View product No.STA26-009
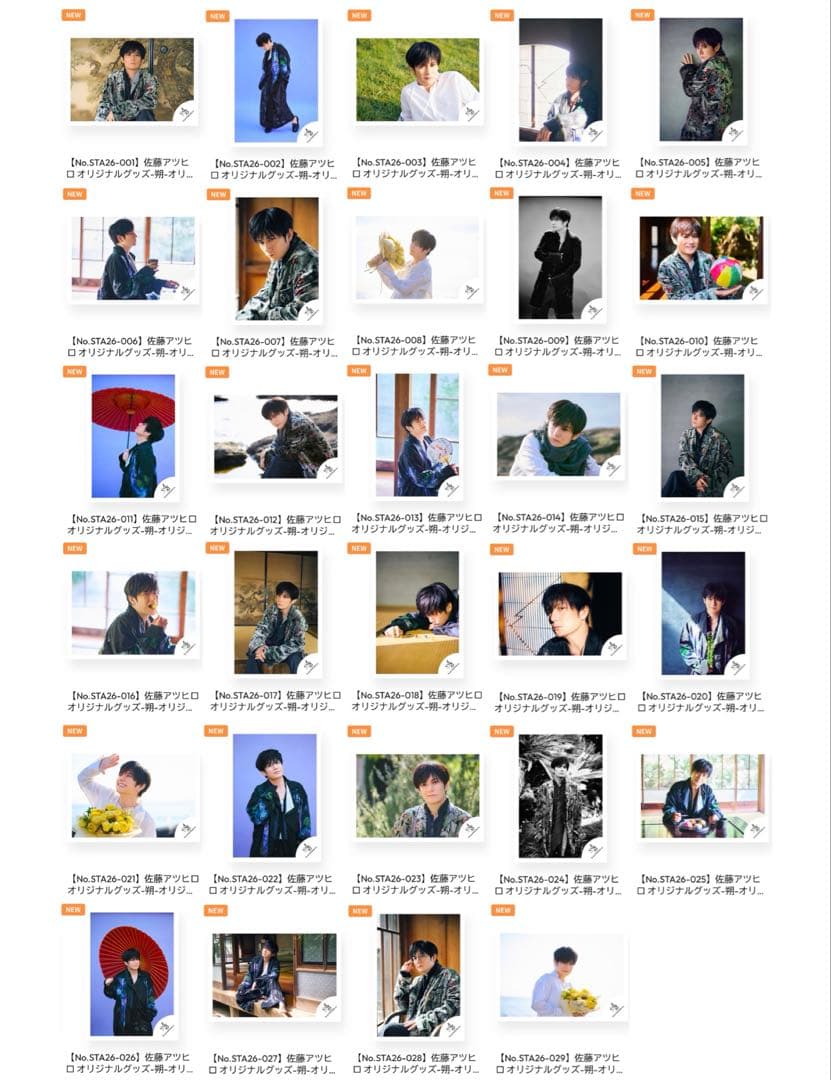Screen dimensions: 831x1080 coord(561,258)
